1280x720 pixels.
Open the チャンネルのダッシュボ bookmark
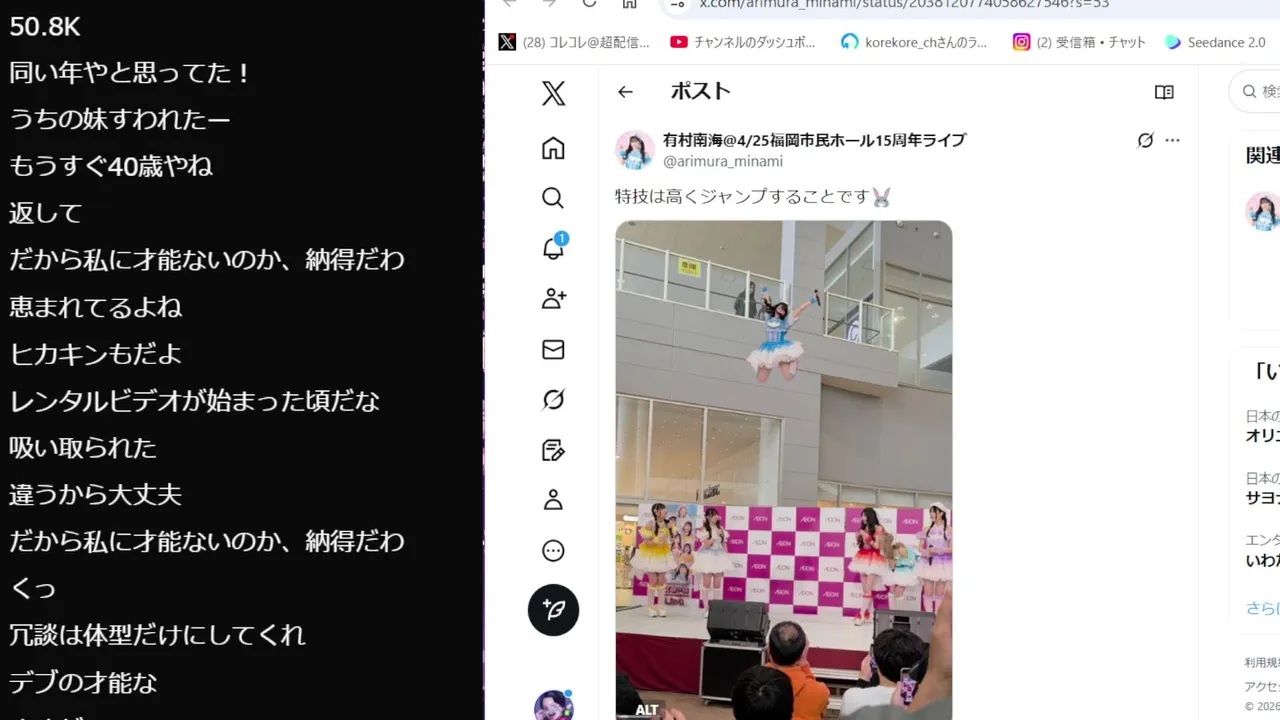click(x=743, y=42)
